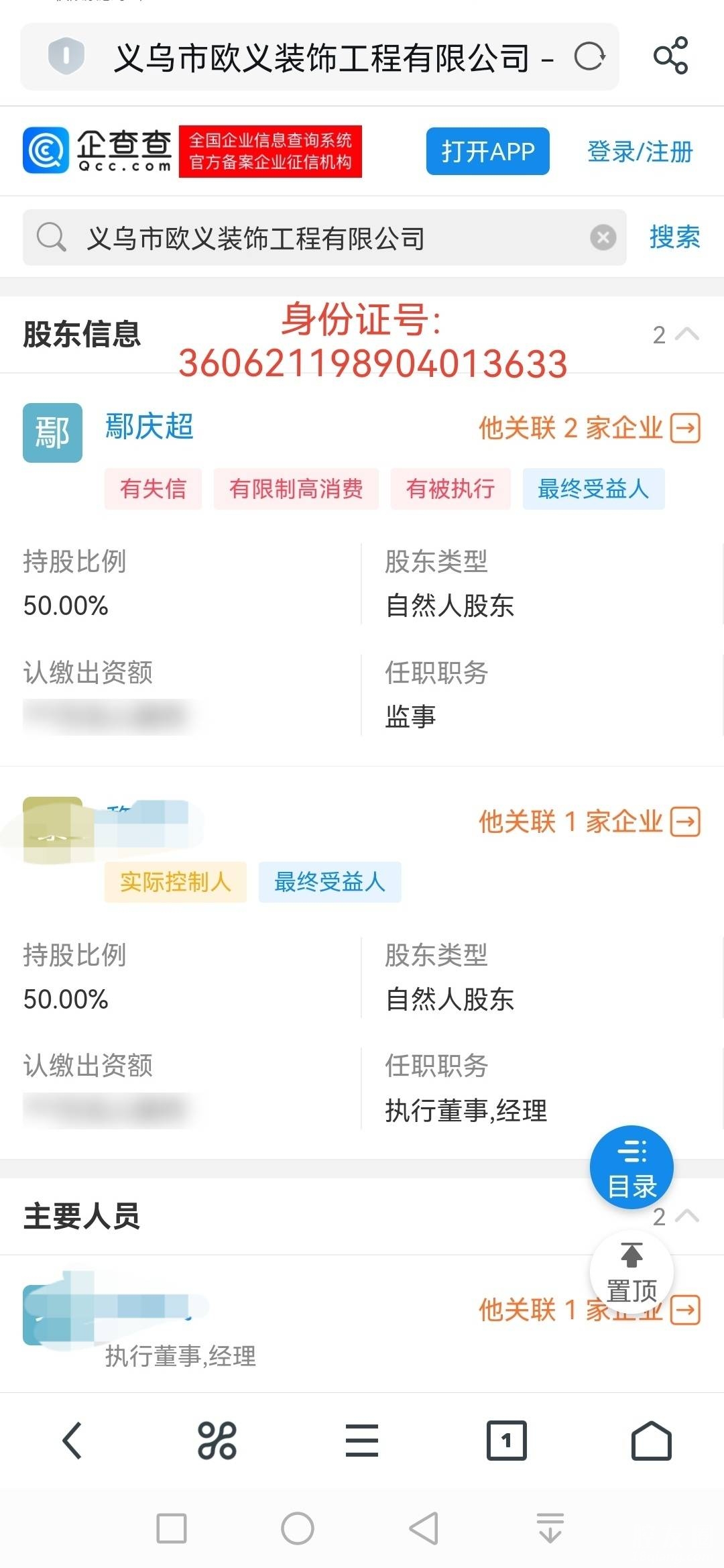Open the 登录/注册 link
The width and height of the screenshot is (724, 1568).
coord(640,152)
